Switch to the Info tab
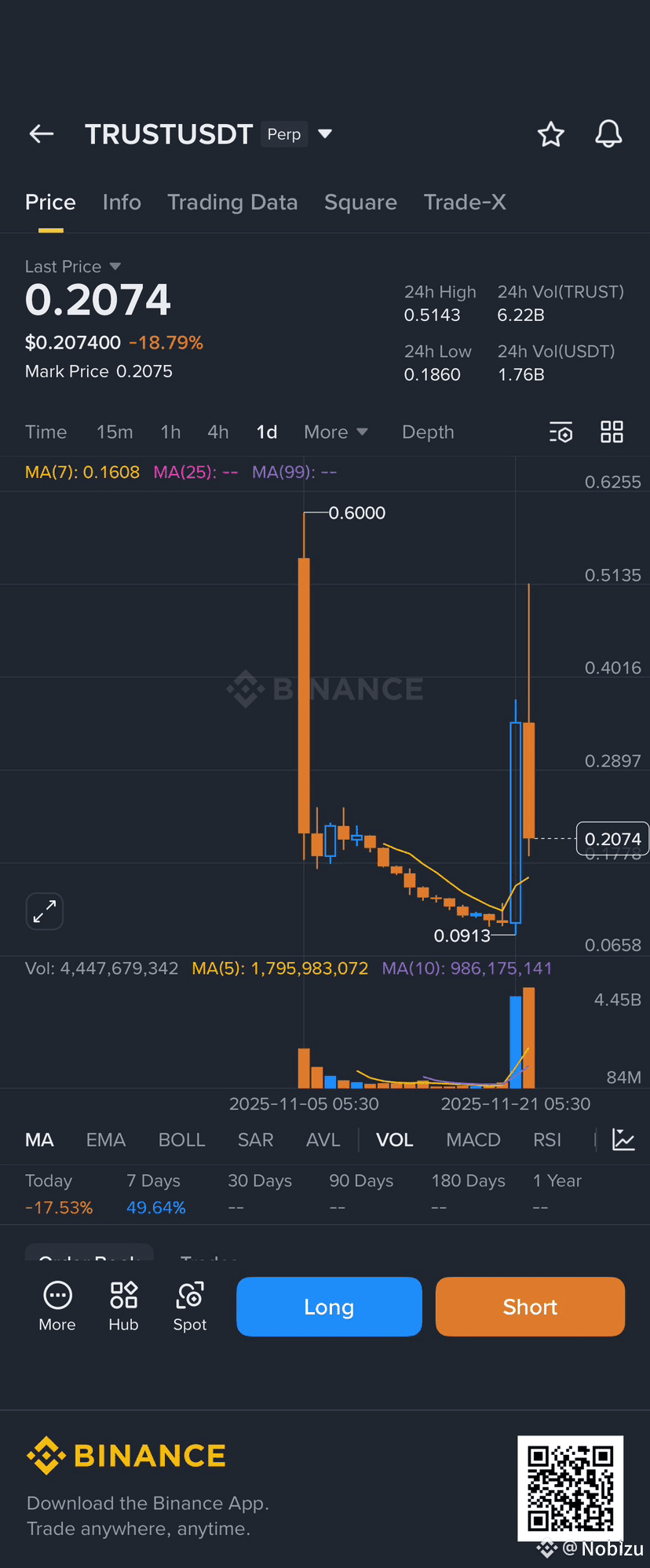The height and width of the screenshot is (1568, 650). click(122, 202)
